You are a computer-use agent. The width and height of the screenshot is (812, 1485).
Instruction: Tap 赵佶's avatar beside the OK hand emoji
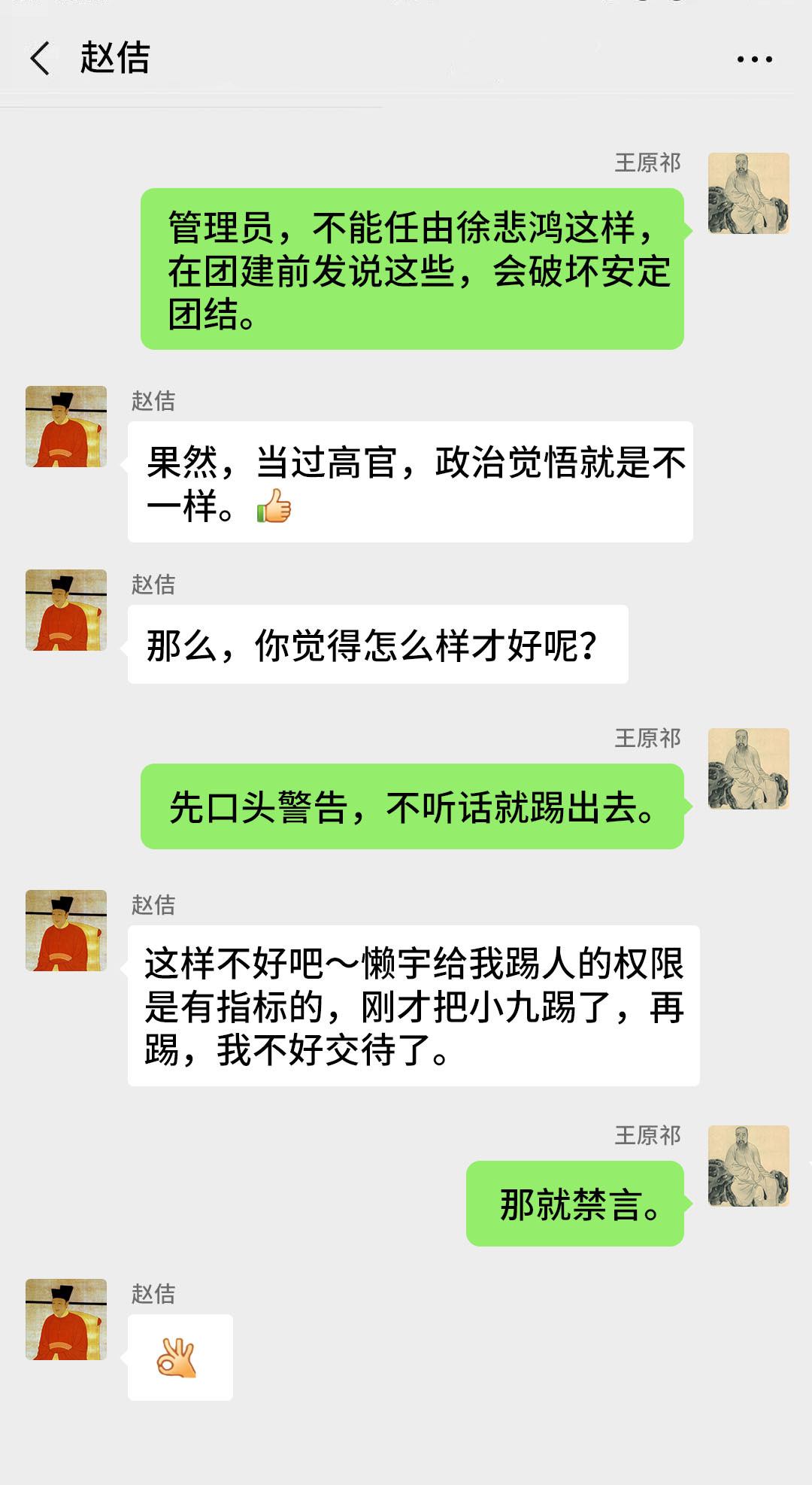[x=66, y=1319]
